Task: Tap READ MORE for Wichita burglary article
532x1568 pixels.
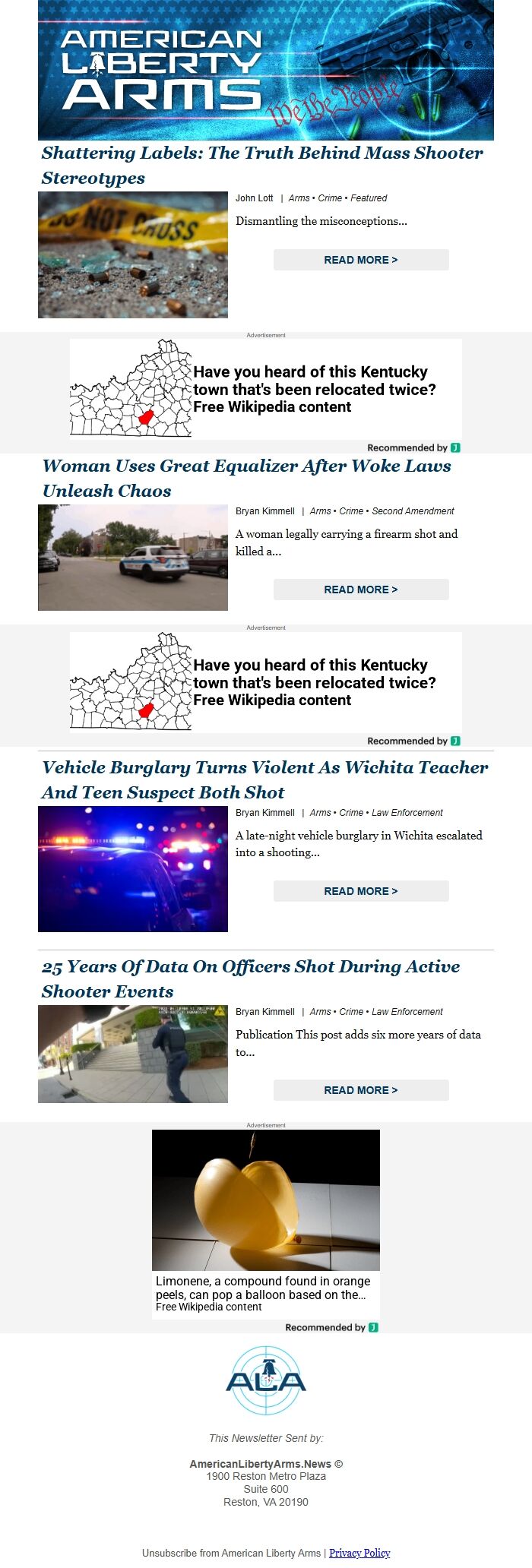Action: click(x=361, y=891)
